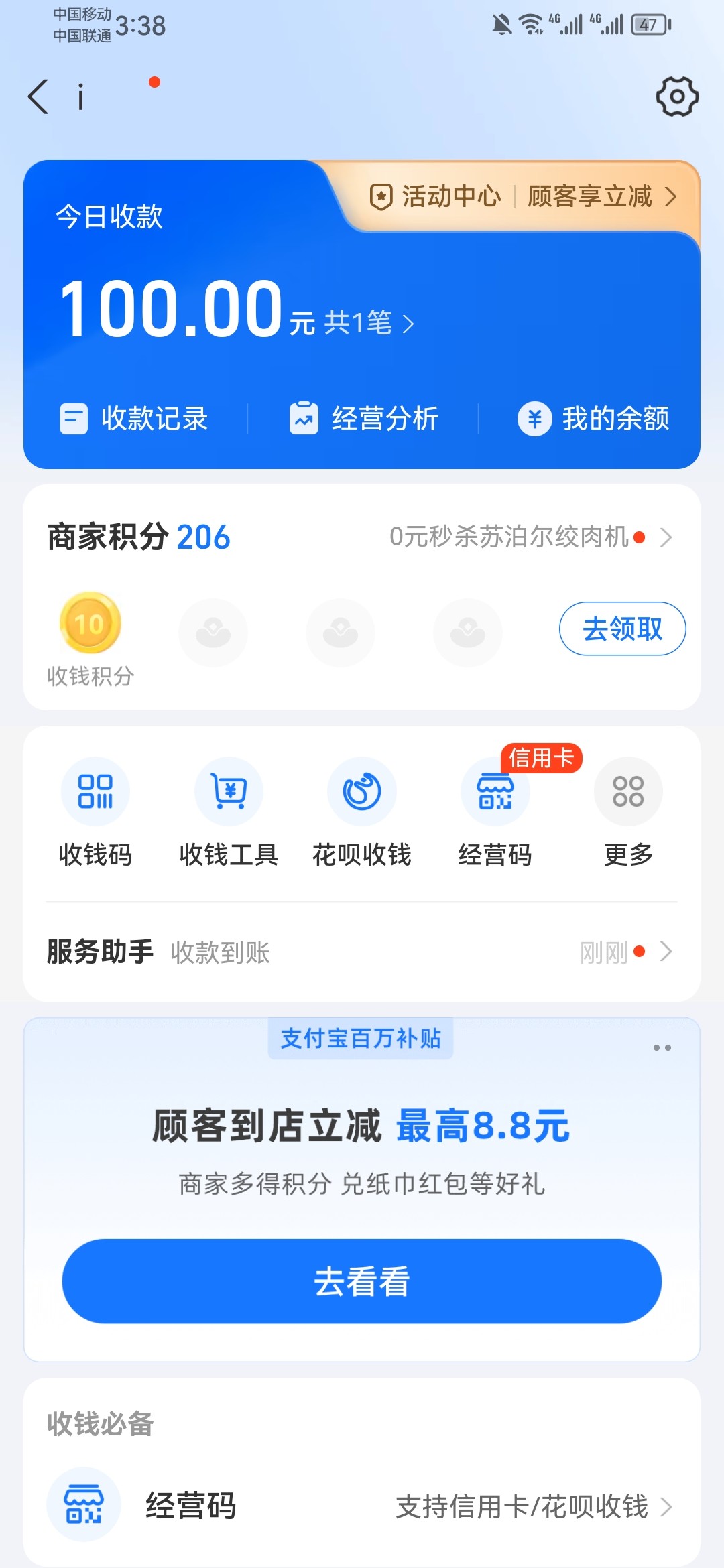View today's payment details (共1笔)
This screenshot has height=1568, width=724.
click(x=369, y=323)
